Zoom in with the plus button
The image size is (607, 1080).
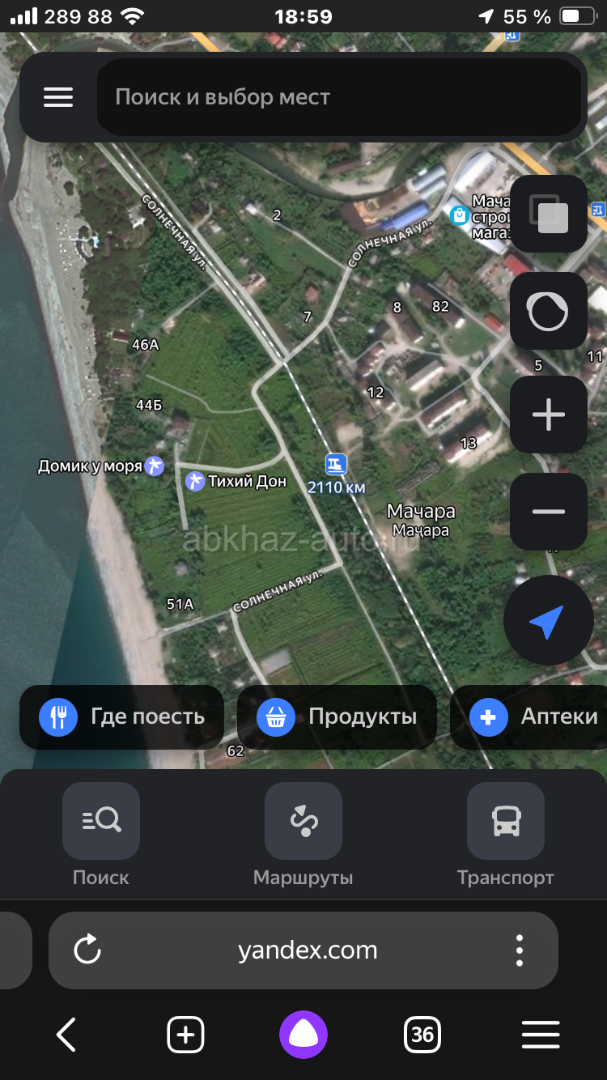548,414
